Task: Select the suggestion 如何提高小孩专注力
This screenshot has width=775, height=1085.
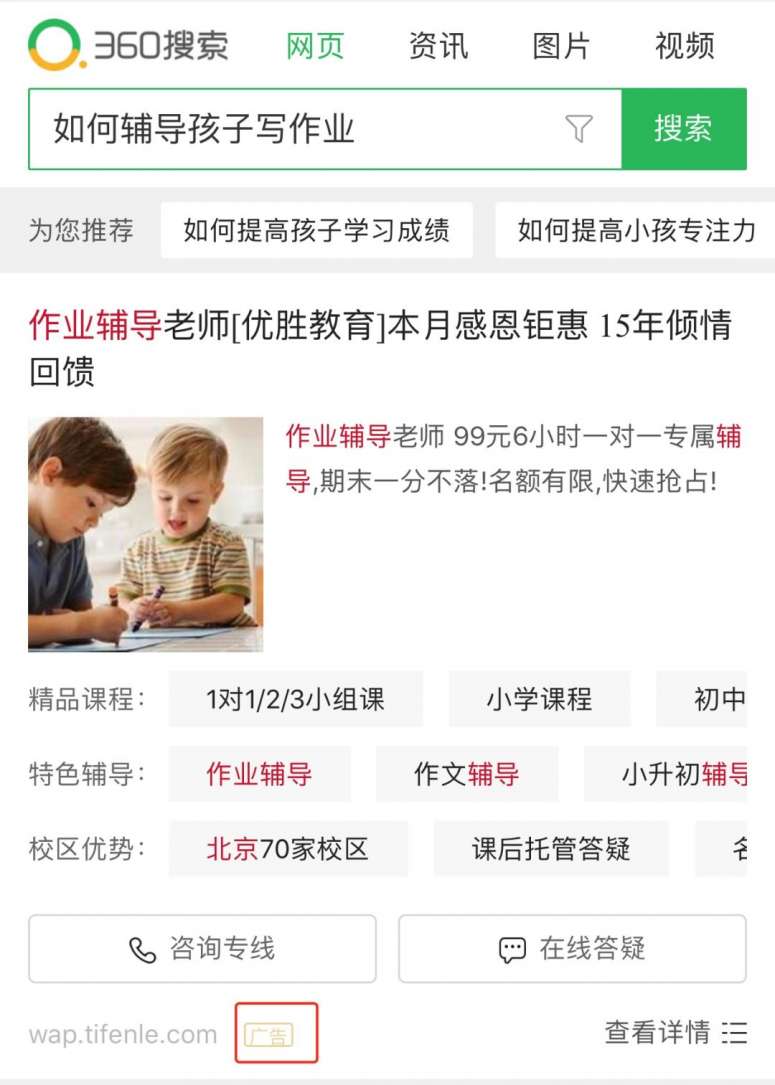Action: click(x=636, y=230)
